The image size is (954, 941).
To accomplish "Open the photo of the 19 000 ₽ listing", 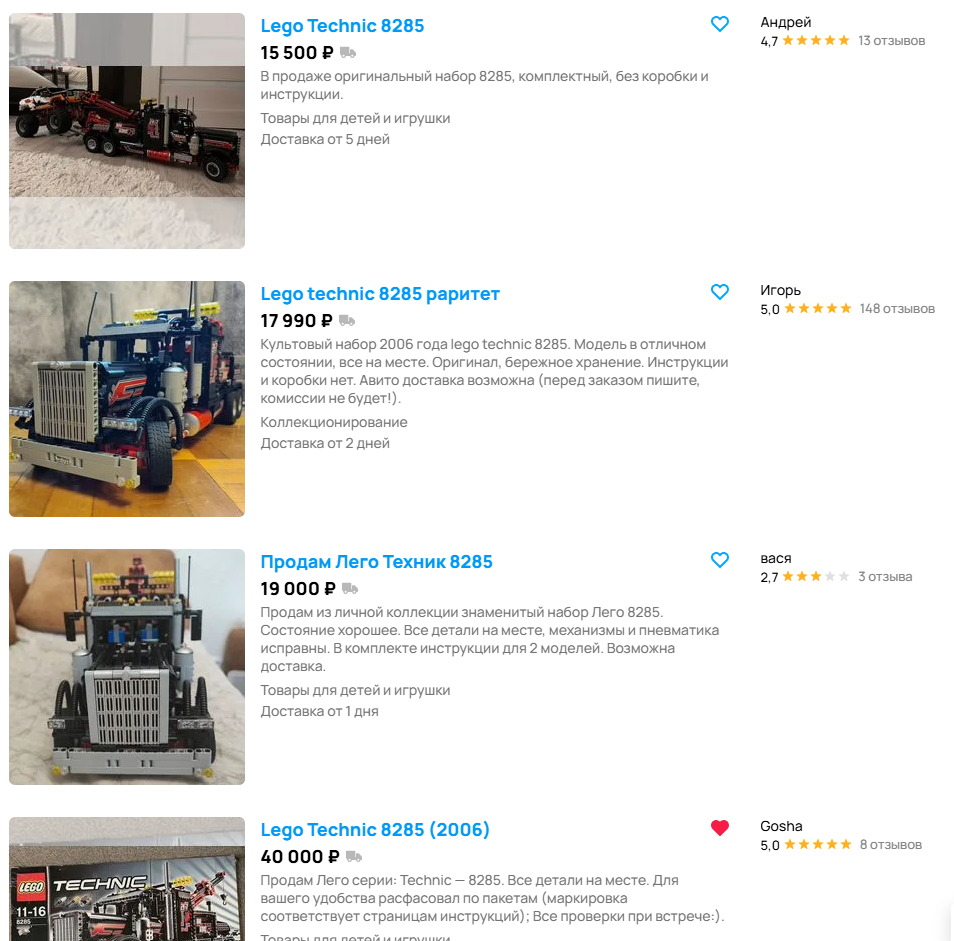I will 127,667.
